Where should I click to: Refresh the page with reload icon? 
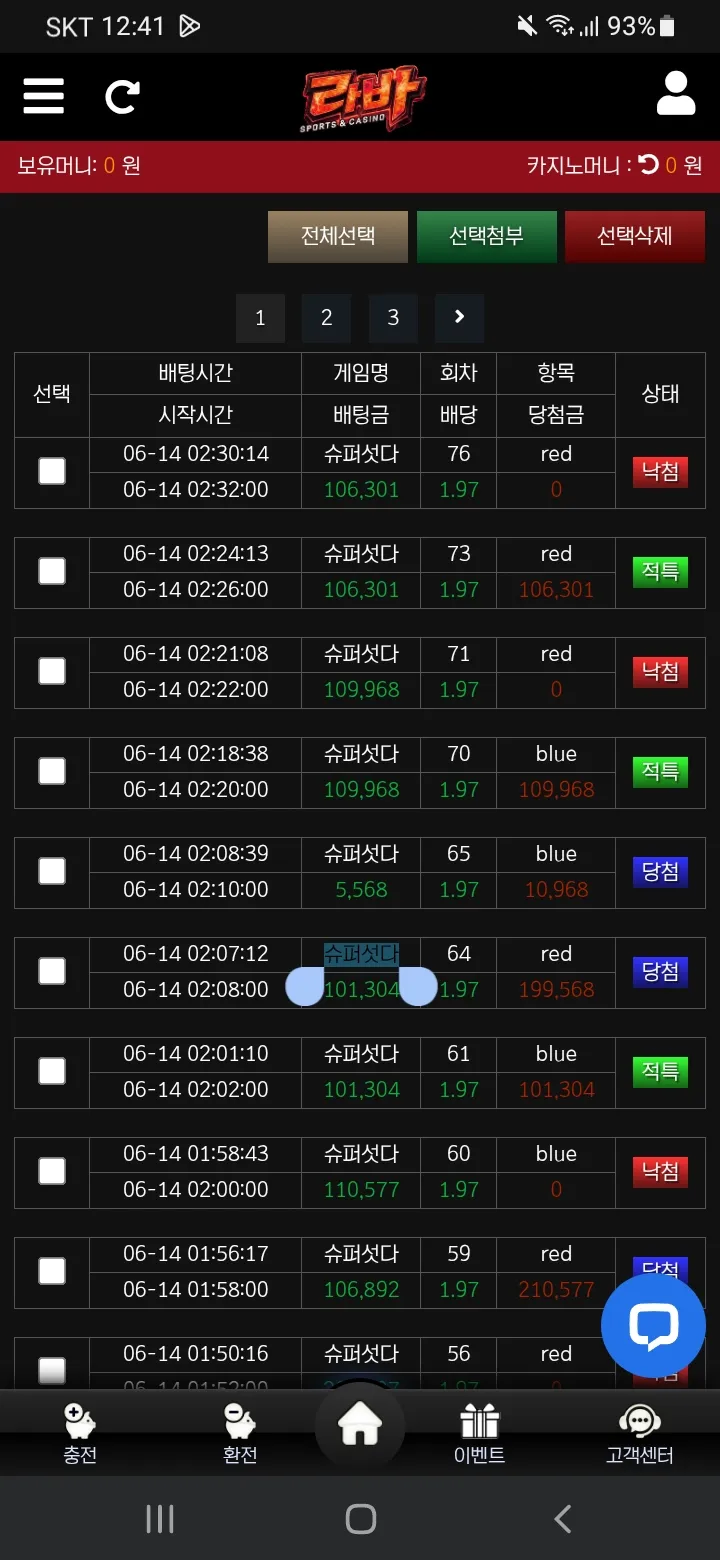[122, 96]
